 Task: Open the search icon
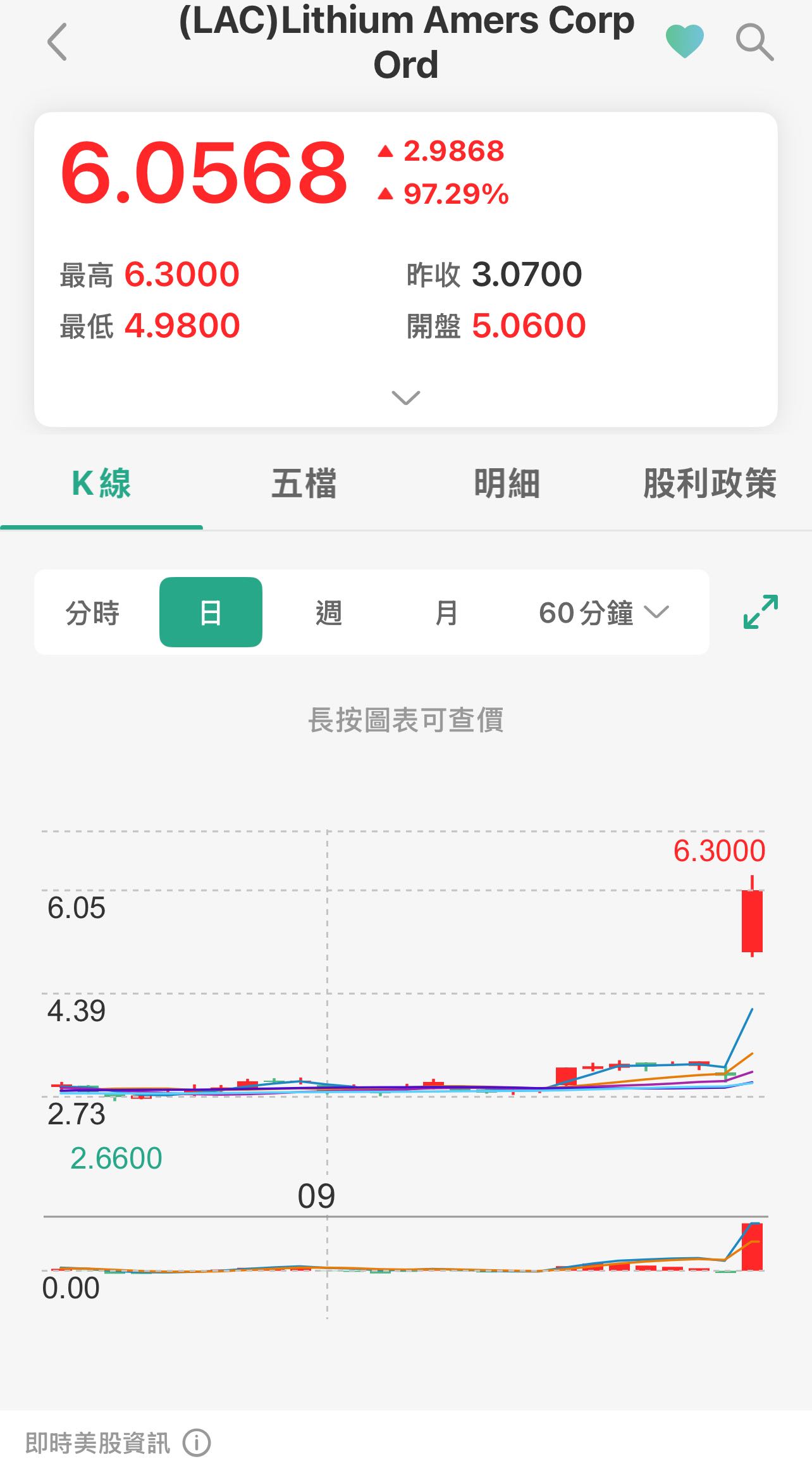(x=755, y=42)
